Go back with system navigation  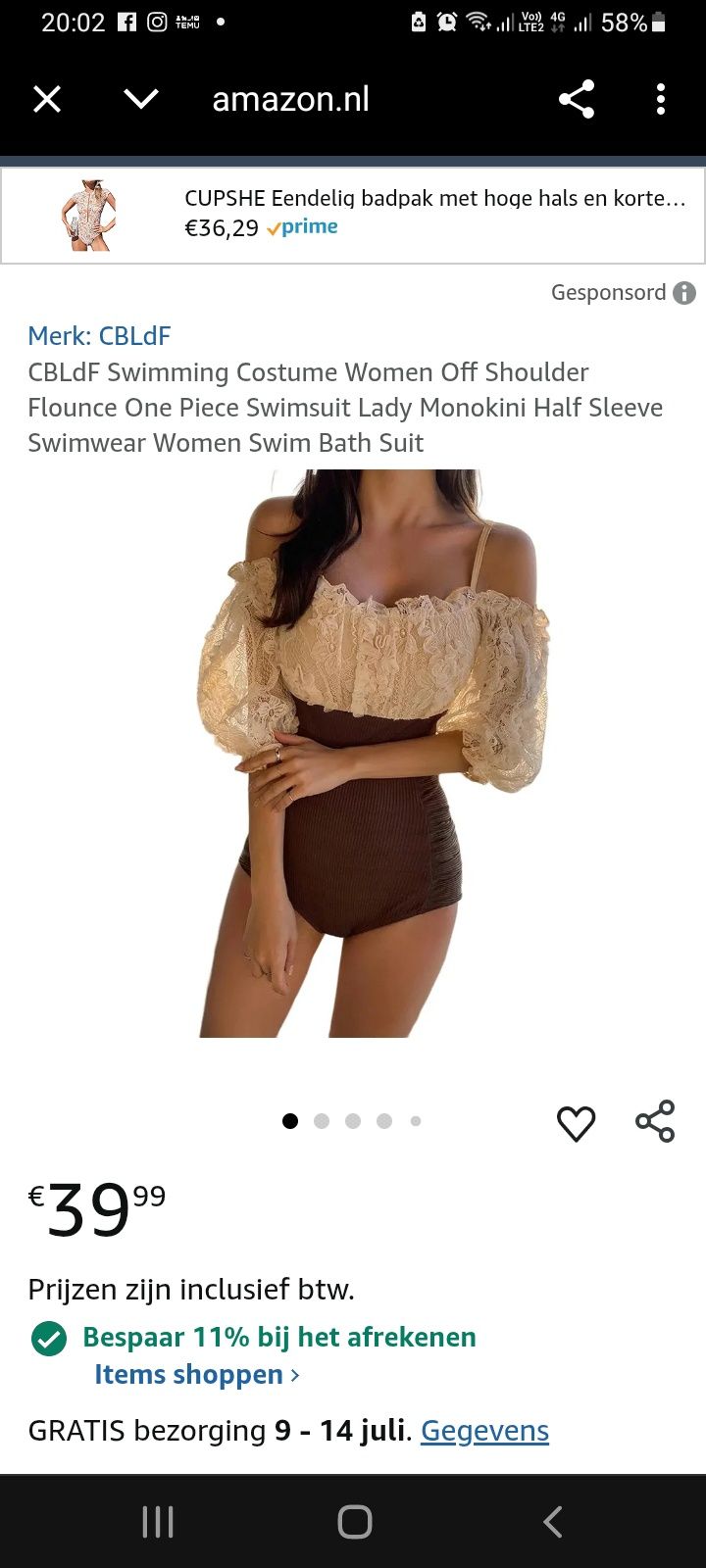(553, 1522)
